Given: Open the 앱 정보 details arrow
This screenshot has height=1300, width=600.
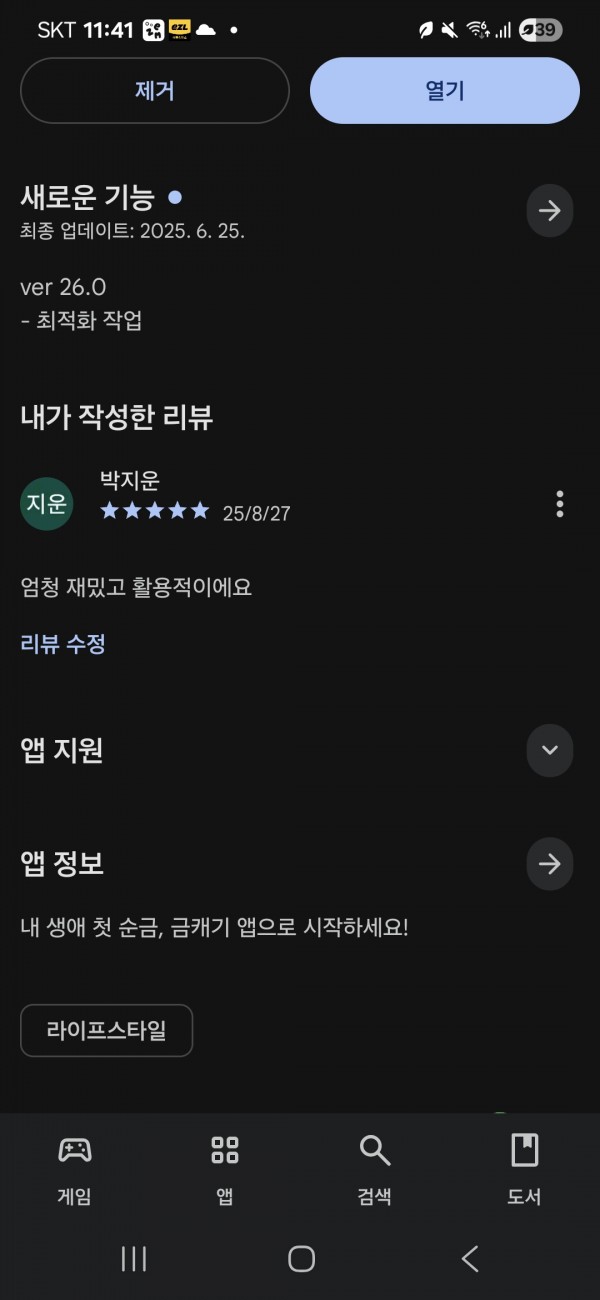Looking at the screenshot, I should 550,864.
